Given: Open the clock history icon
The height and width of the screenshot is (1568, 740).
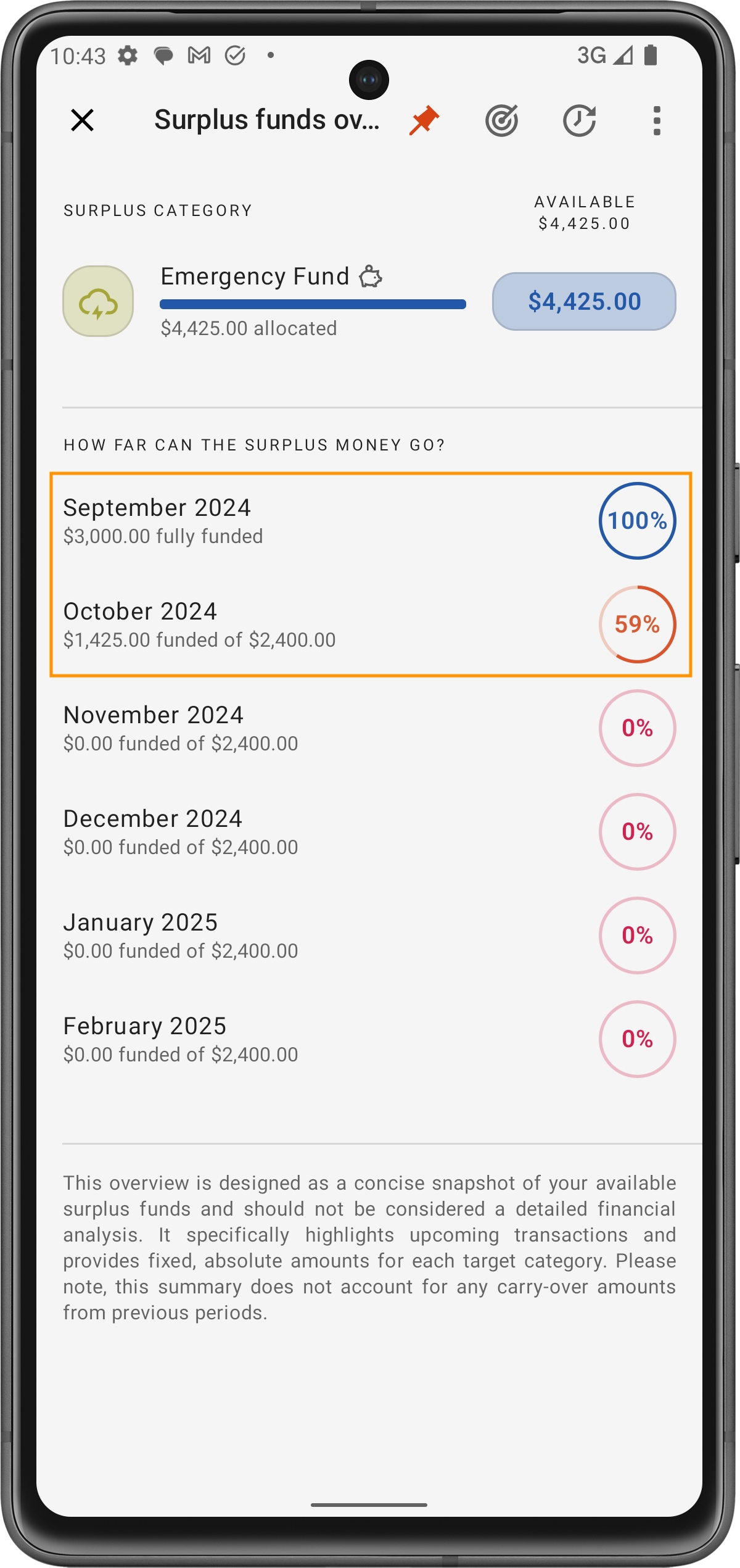Looking at the screenshot, I should tap(579, 120).
